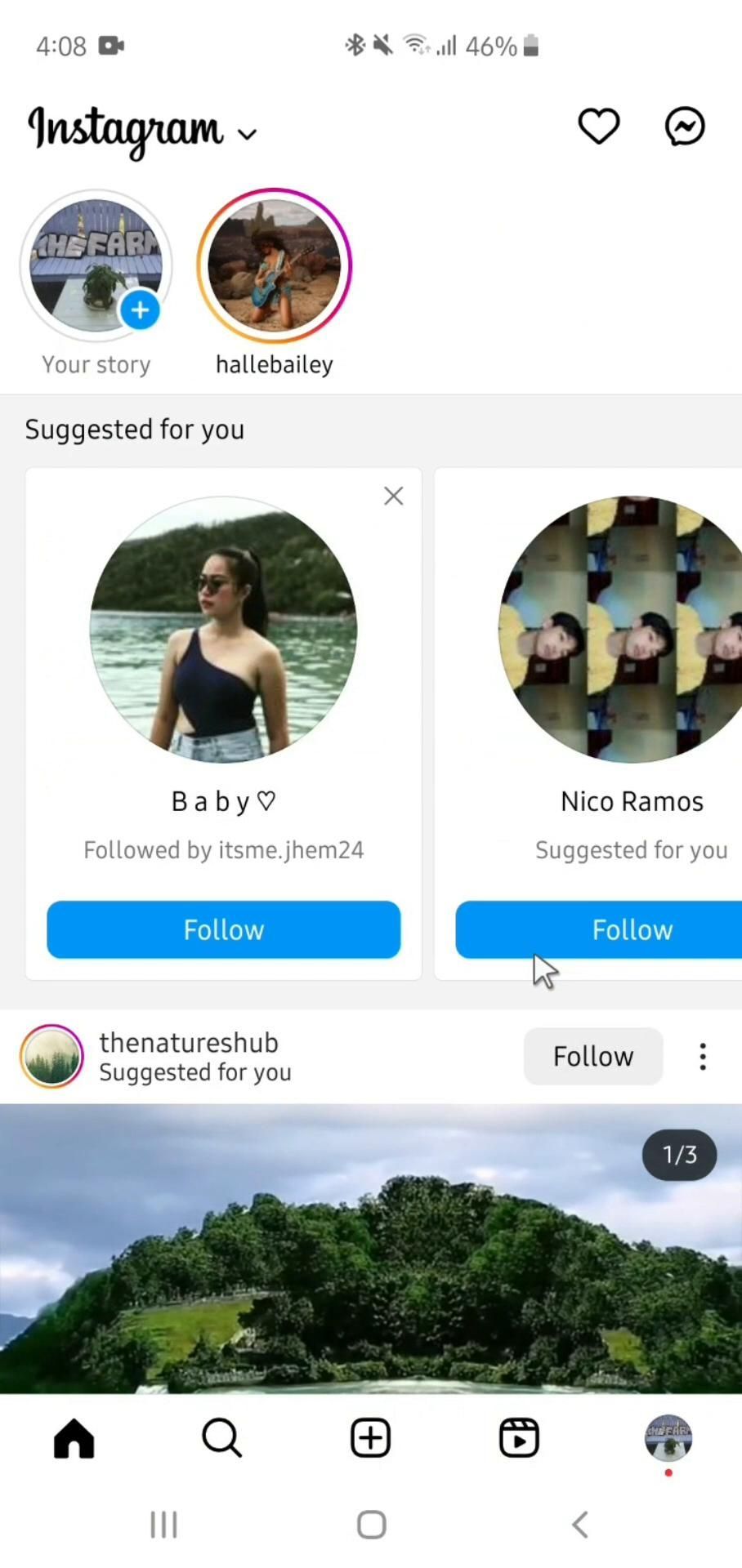Go back with the system back button

click(x=580, y=1525)
